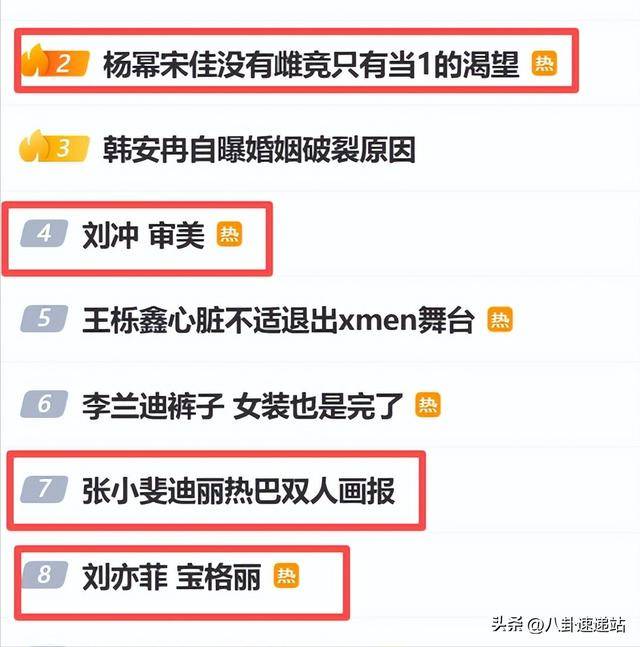Select the trending topic 刘冲 审美
This screenshot has height=647, width=640.
[144, 236]
